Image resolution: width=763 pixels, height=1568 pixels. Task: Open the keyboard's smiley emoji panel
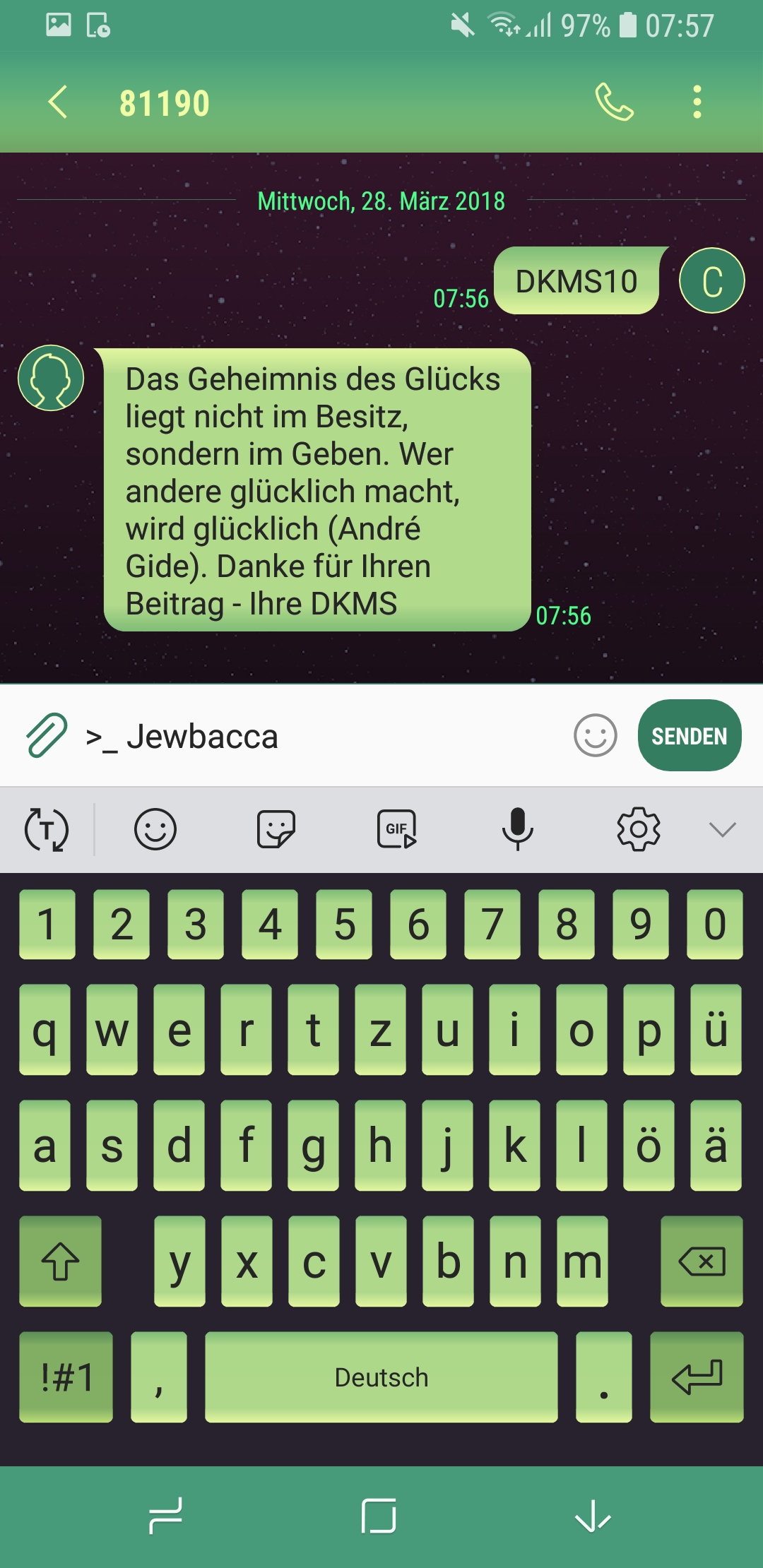pos(155,829)
